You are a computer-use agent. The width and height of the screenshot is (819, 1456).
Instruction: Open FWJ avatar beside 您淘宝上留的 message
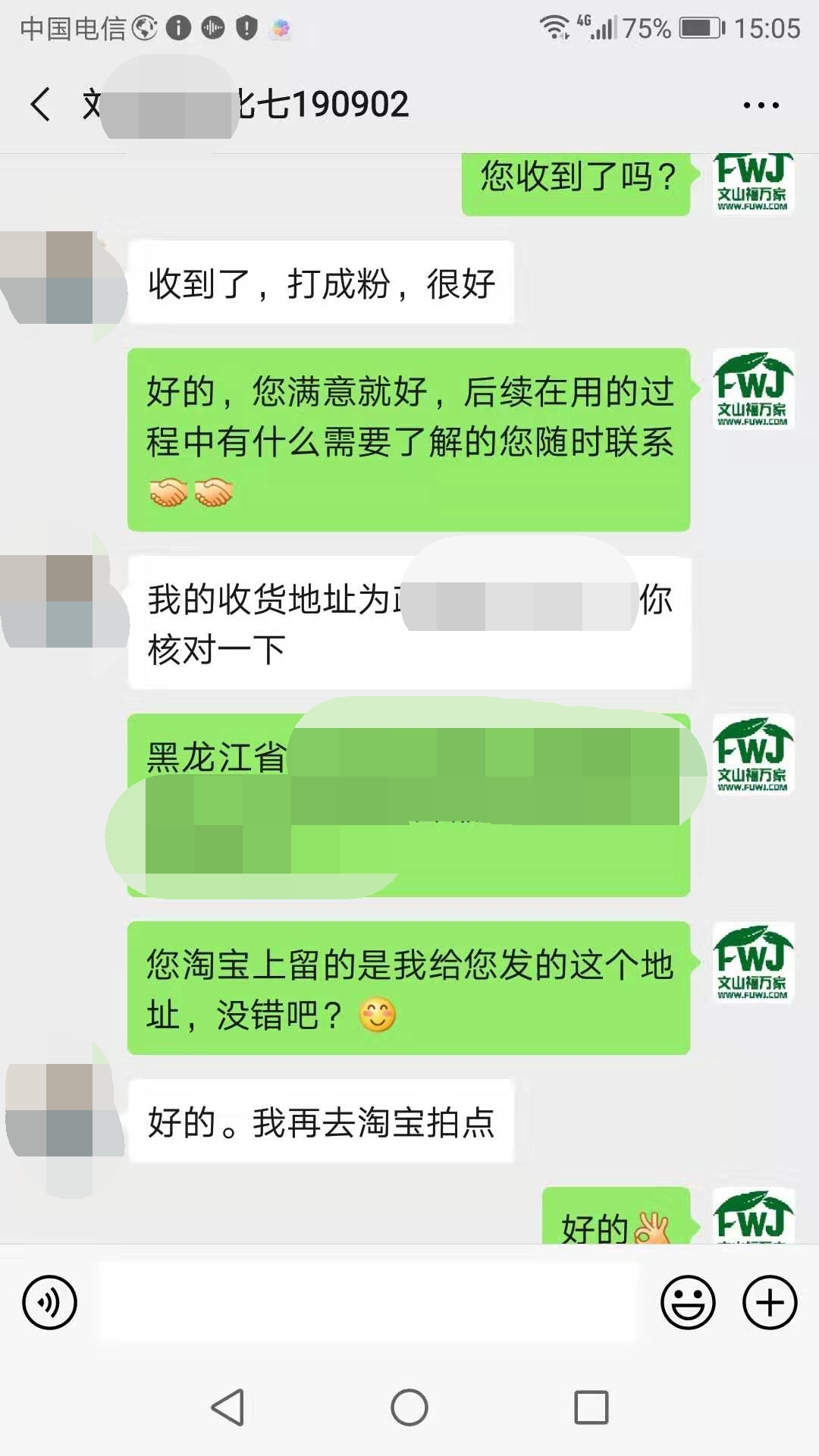click(x=752, y=963)
